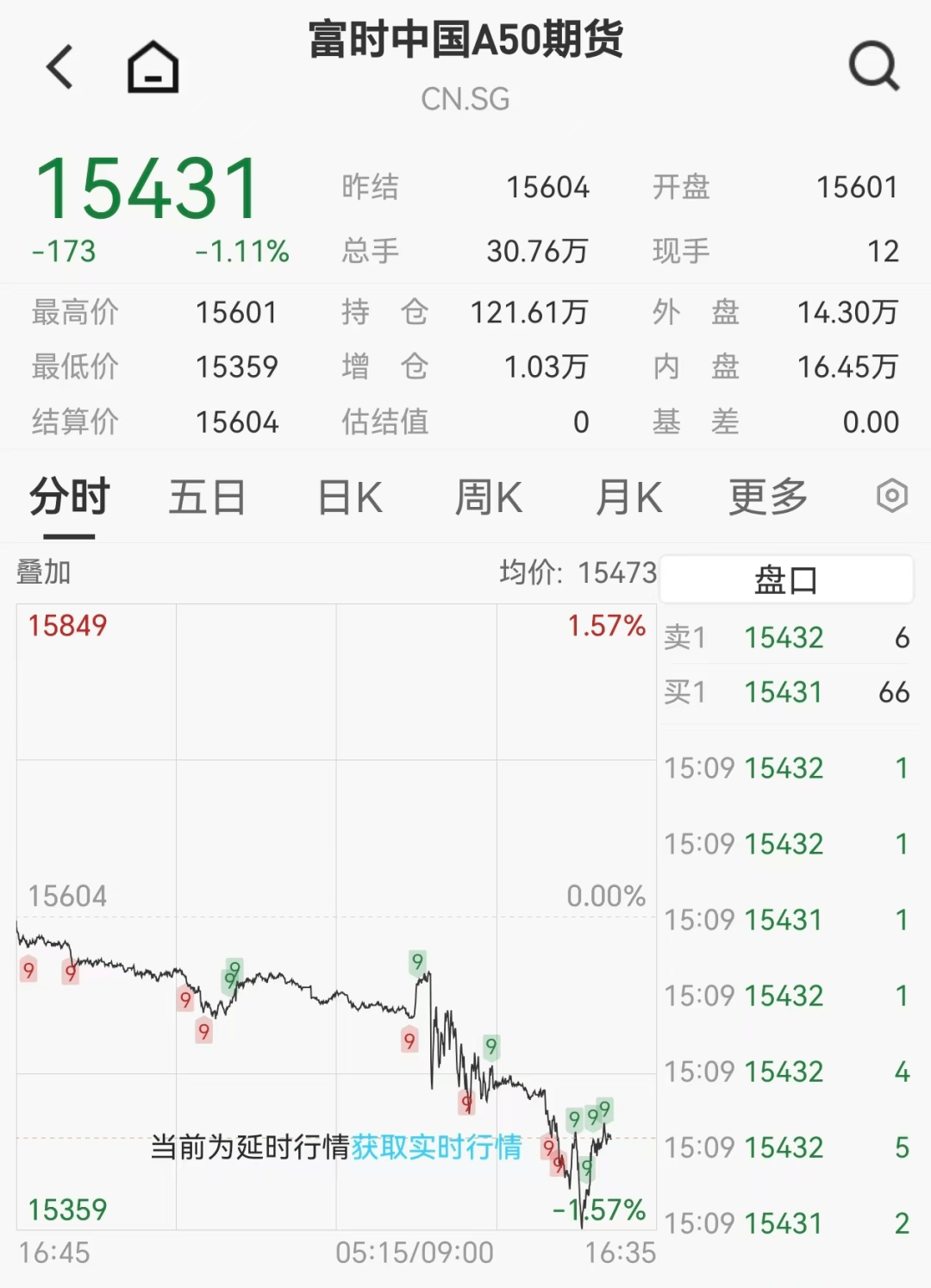Select the 月K chart tab
931x1288 pixels.
pos(628,497)
